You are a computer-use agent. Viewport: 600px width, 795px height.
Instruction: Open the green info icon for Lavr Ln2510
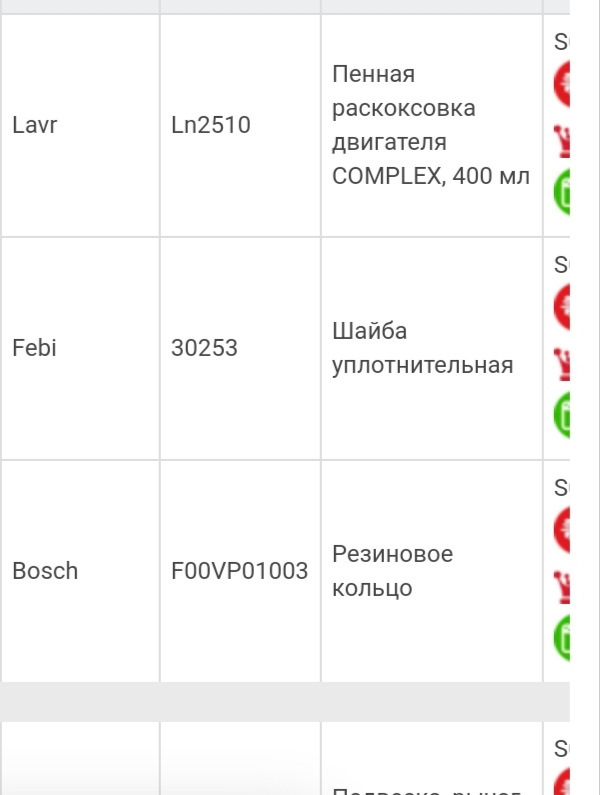[x=562, y=193]
